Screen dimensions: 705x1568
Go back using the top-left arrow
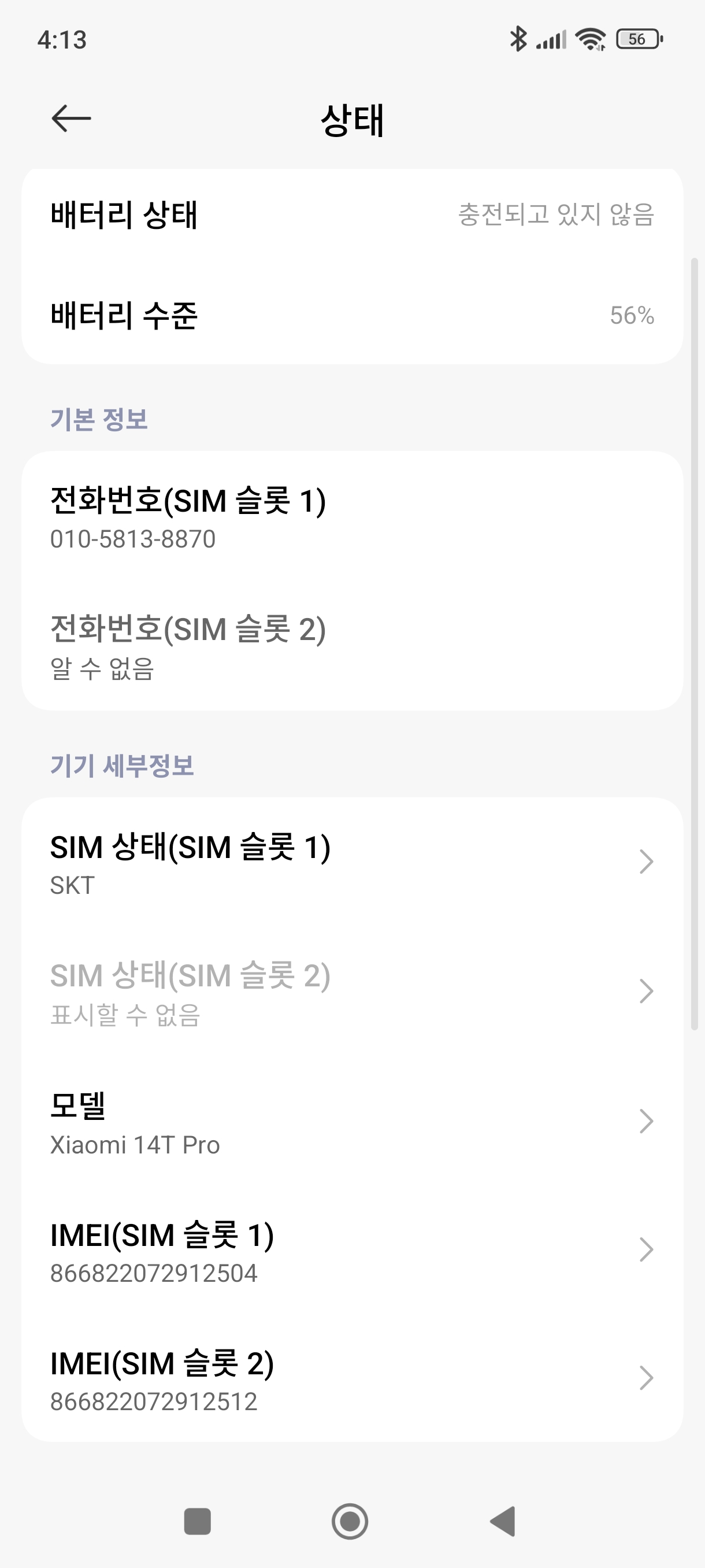[x=71, y=118]
